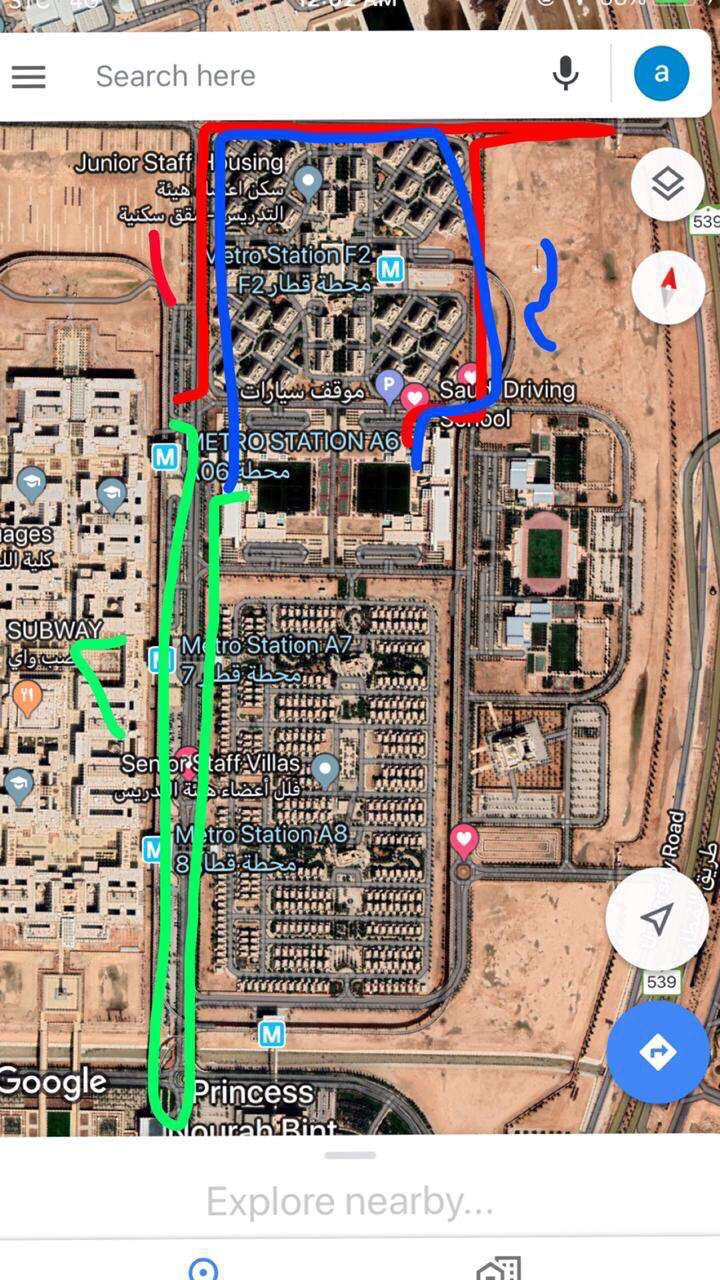The image size is (720, 1280).
Task: Select the SUBWAY restaurant pin
Action: tap(27, 696)
